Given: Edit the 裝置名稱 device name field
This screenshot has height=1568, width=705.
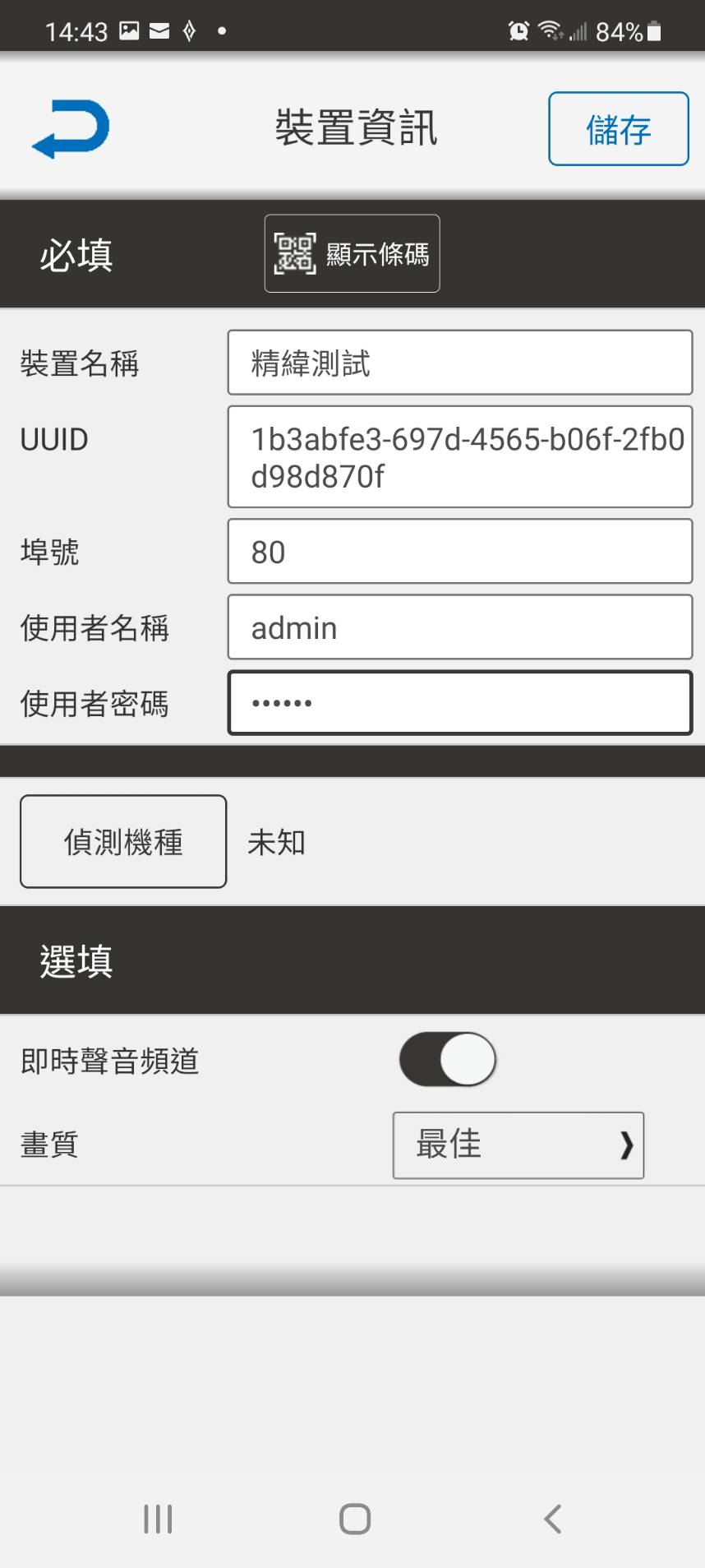Looking at the screenshot, I should click(x=460, y=363).
